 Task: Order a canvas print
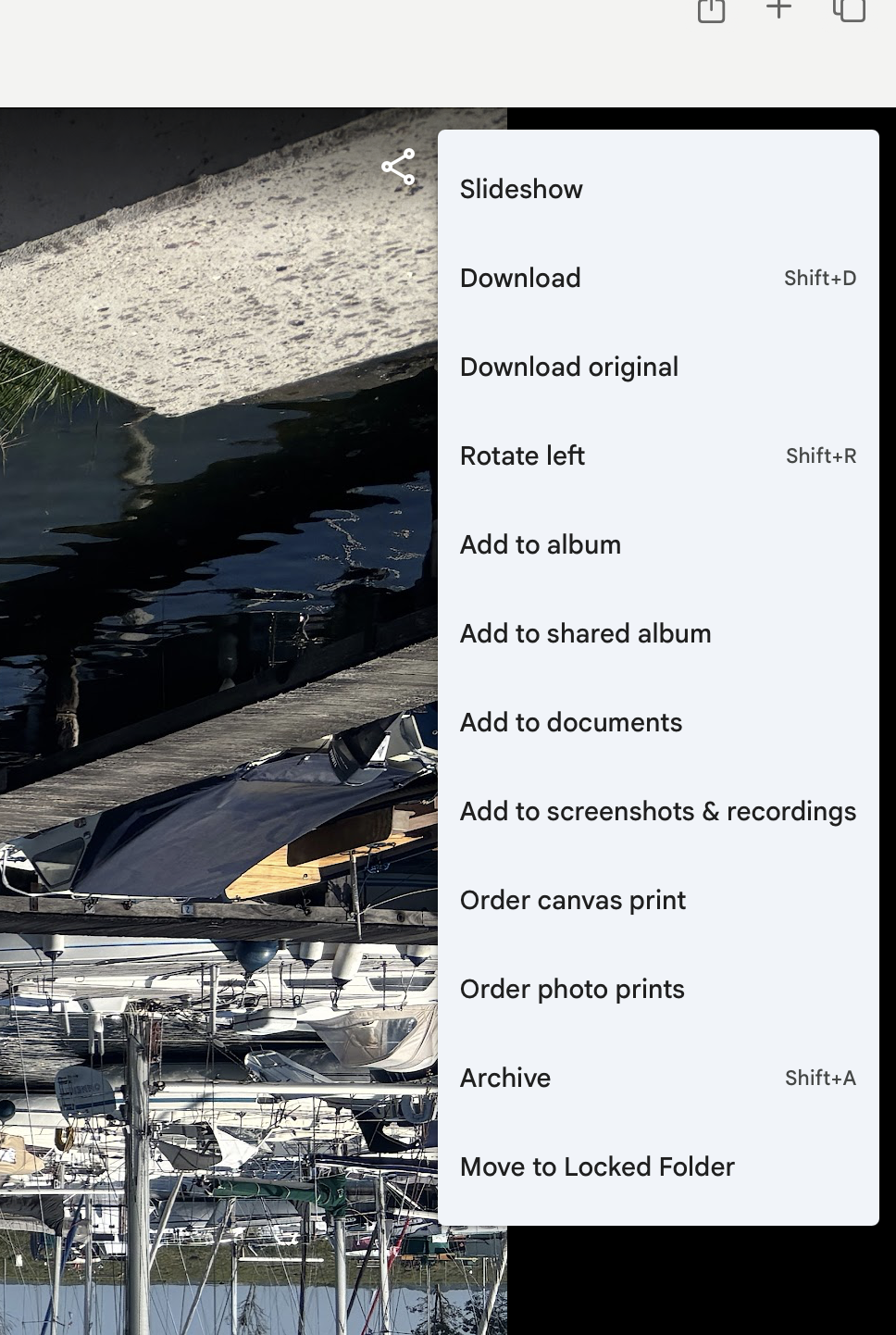pos(572,900)
